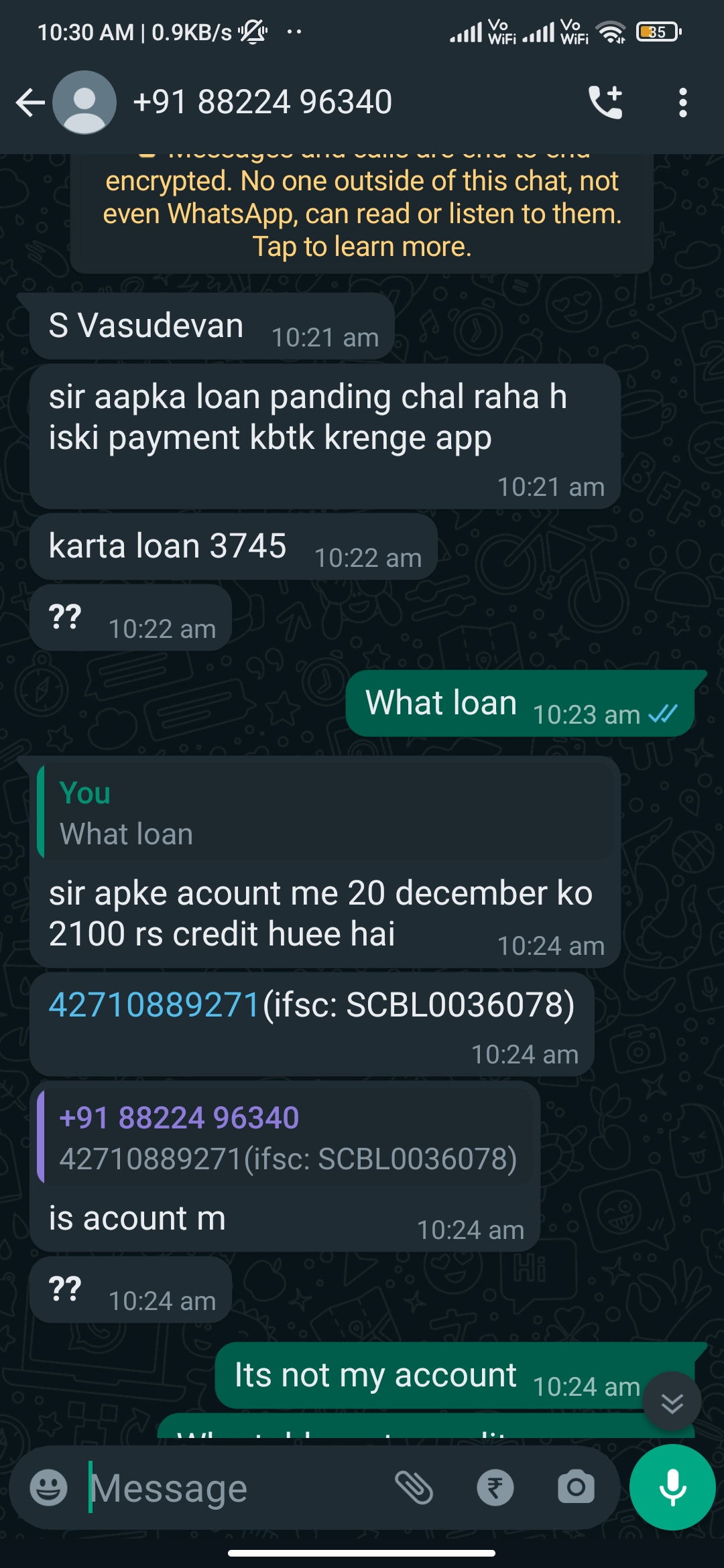This screenshot has width=724, height=1568.
Task: Open the linked account number 42710889271
Action: click(154, 1005)
